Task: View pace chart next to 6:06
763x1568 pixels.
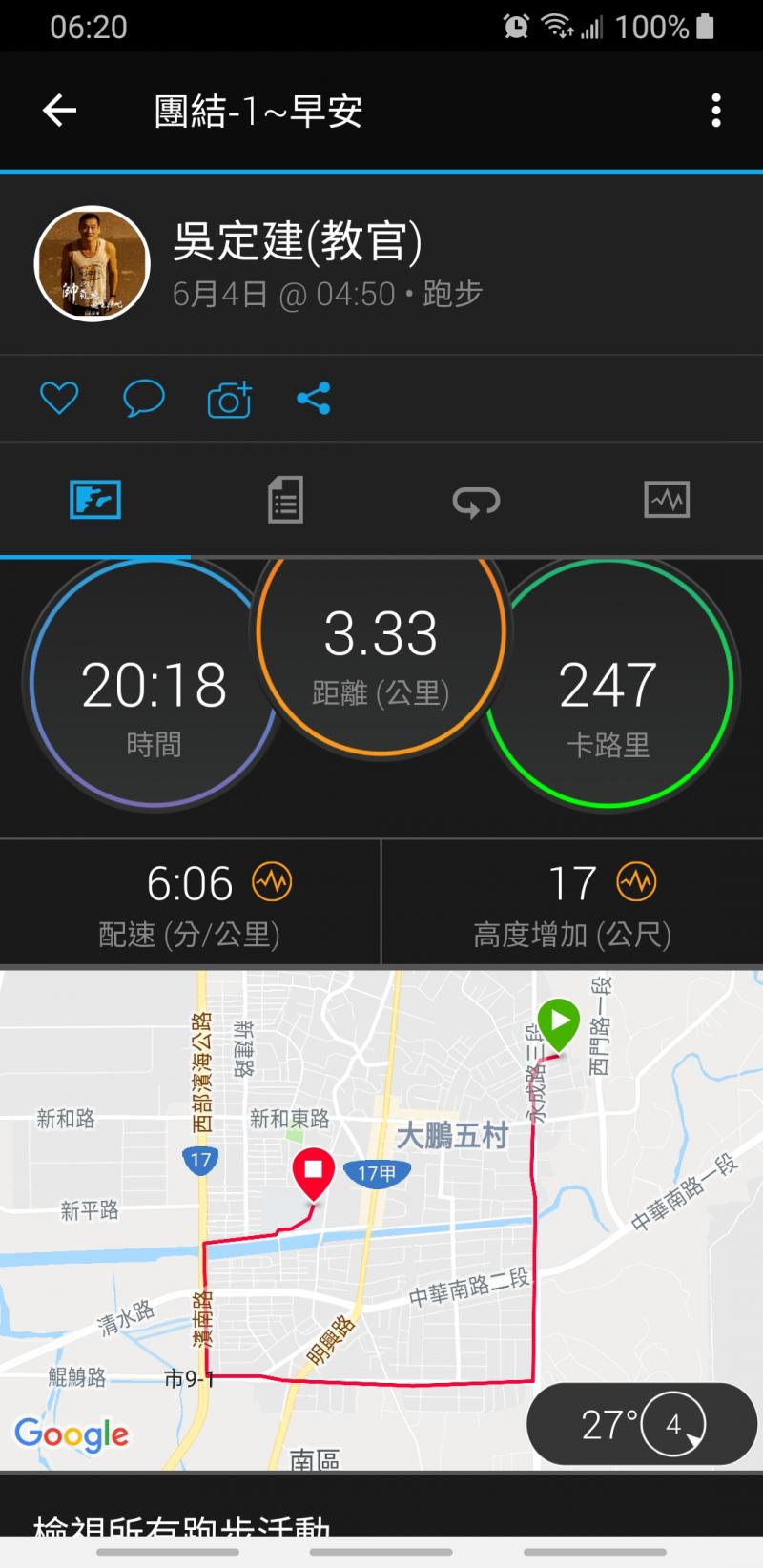Action: click(272, 882)
